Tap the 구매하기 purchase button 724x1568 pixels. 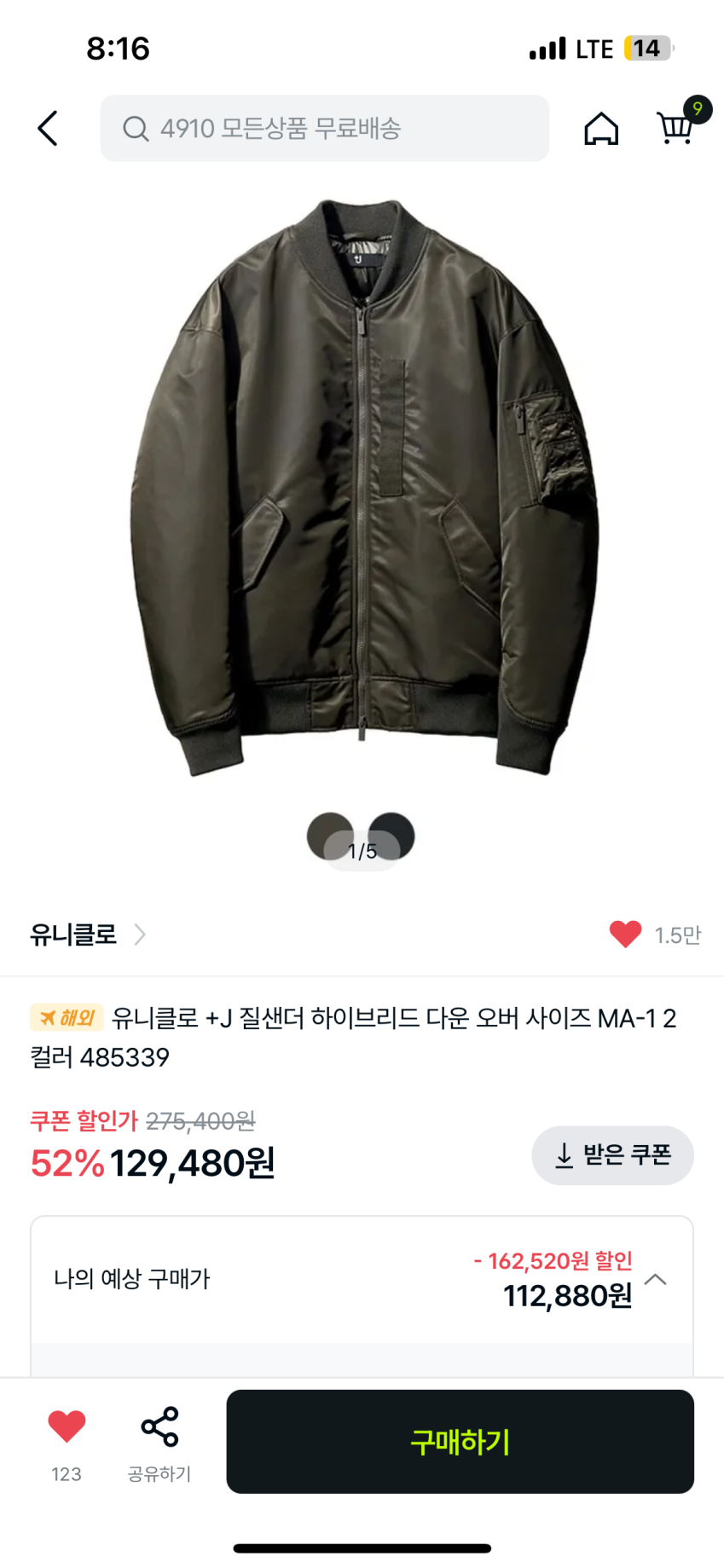coord(460,1442)
